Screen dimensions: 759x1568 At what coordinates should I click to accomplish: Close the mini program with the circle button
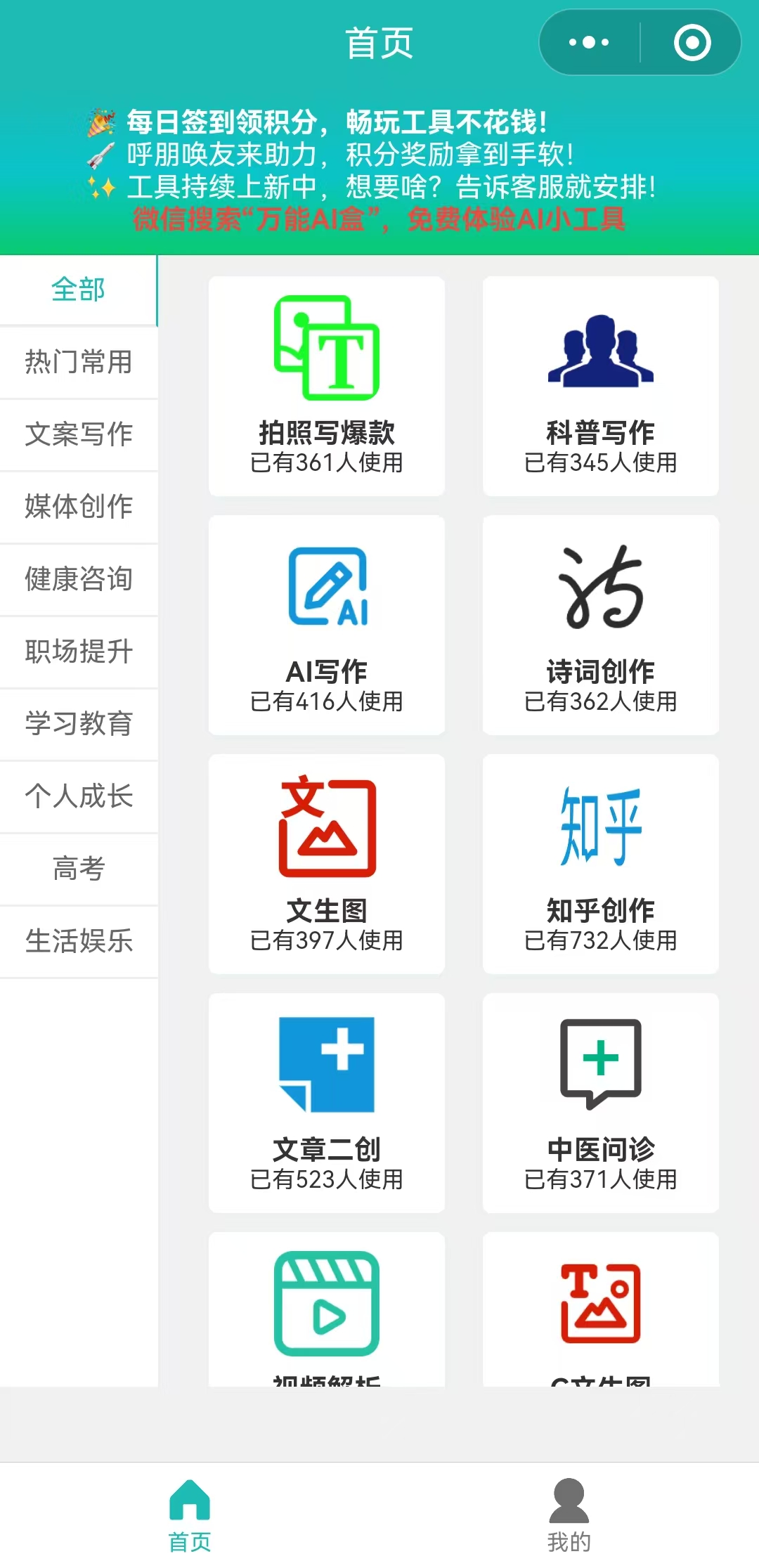tap(692, 42)
